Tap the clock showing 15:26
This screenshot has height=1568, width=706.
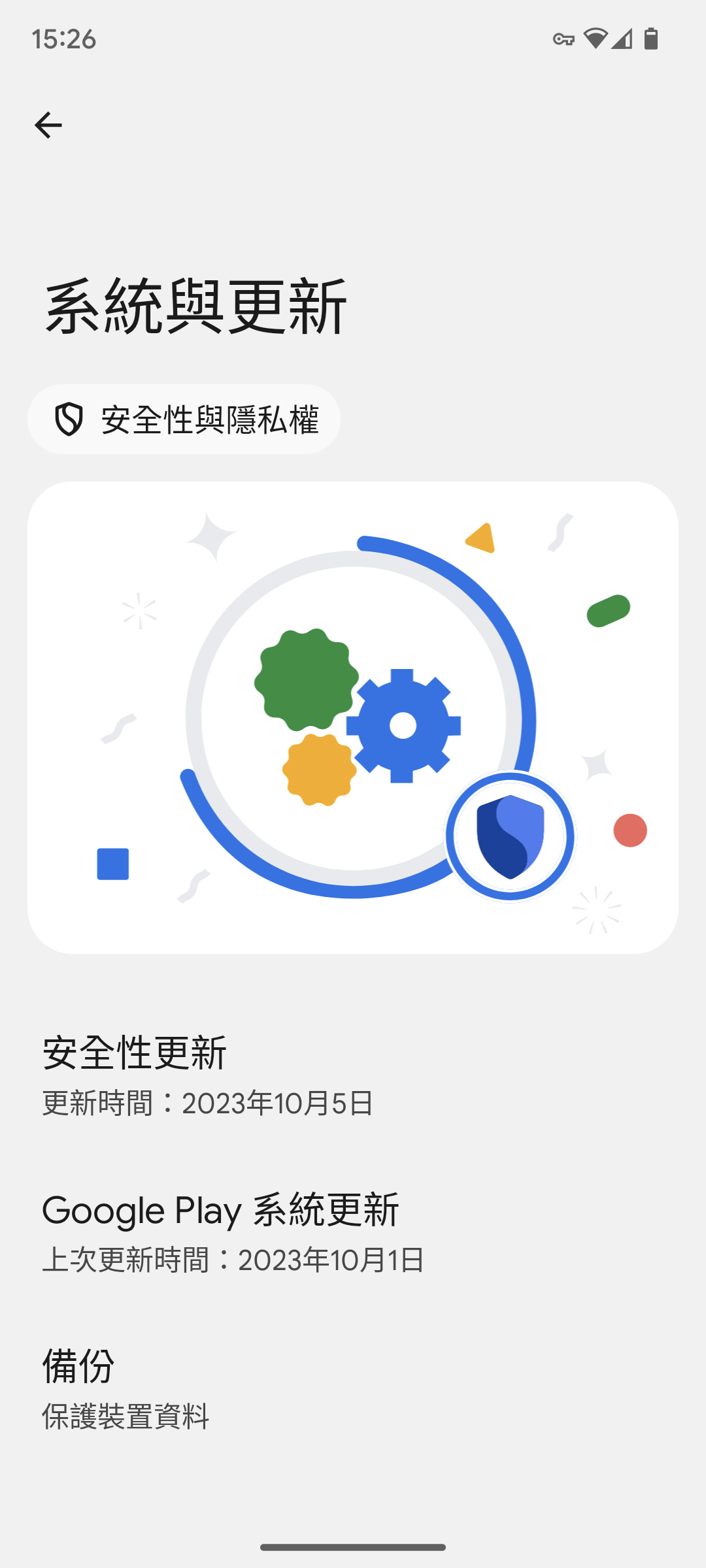63,39
